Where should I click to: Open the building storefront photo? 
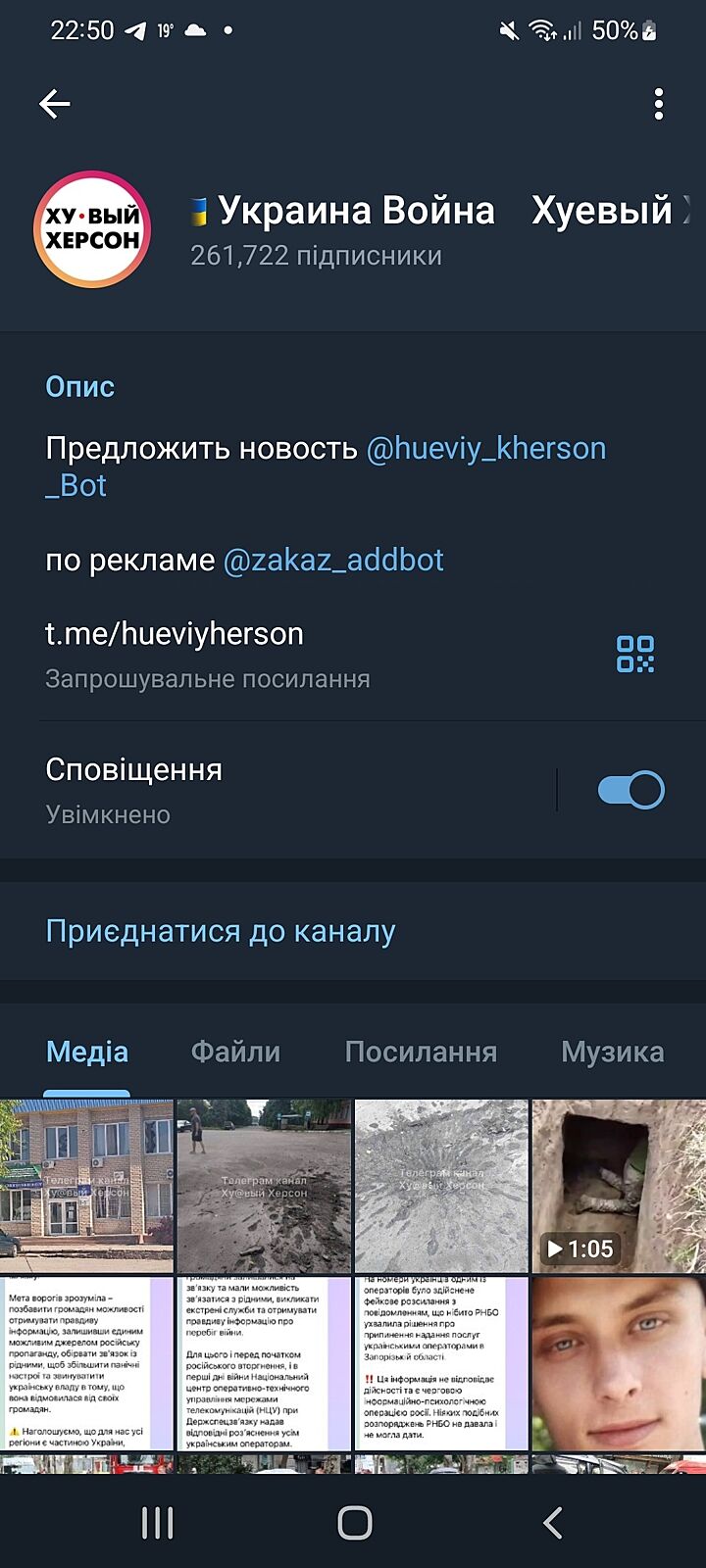[86, 1186]
